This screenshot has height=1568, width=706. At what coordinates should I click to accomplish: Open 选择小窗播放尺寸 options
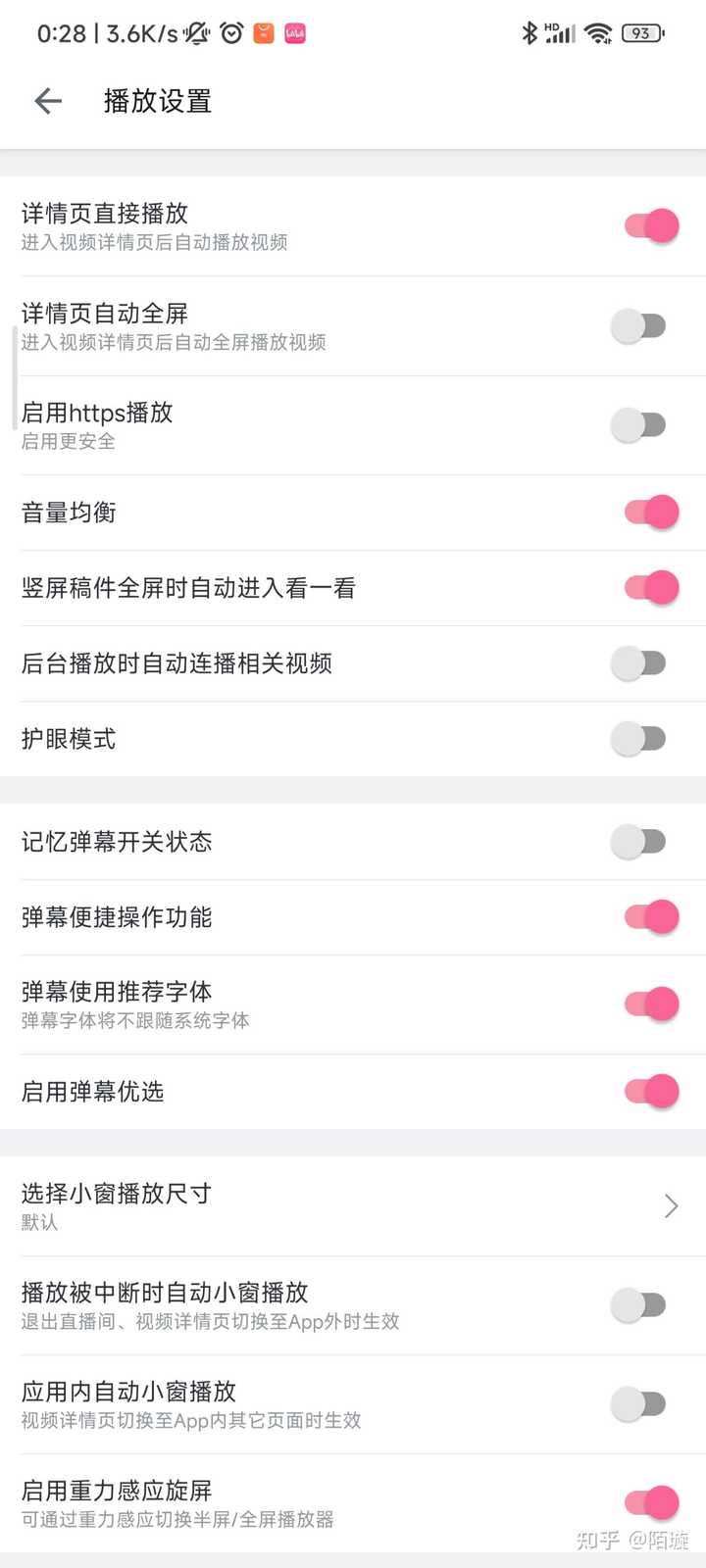[x=353, y=1205]
